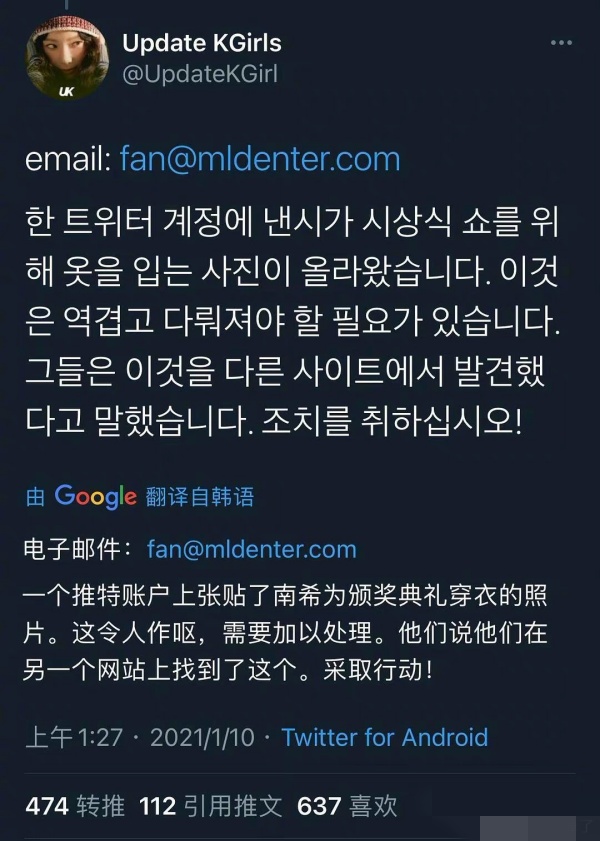
Task: Open Update KGirls profile avatar
Action: point(67,60)
